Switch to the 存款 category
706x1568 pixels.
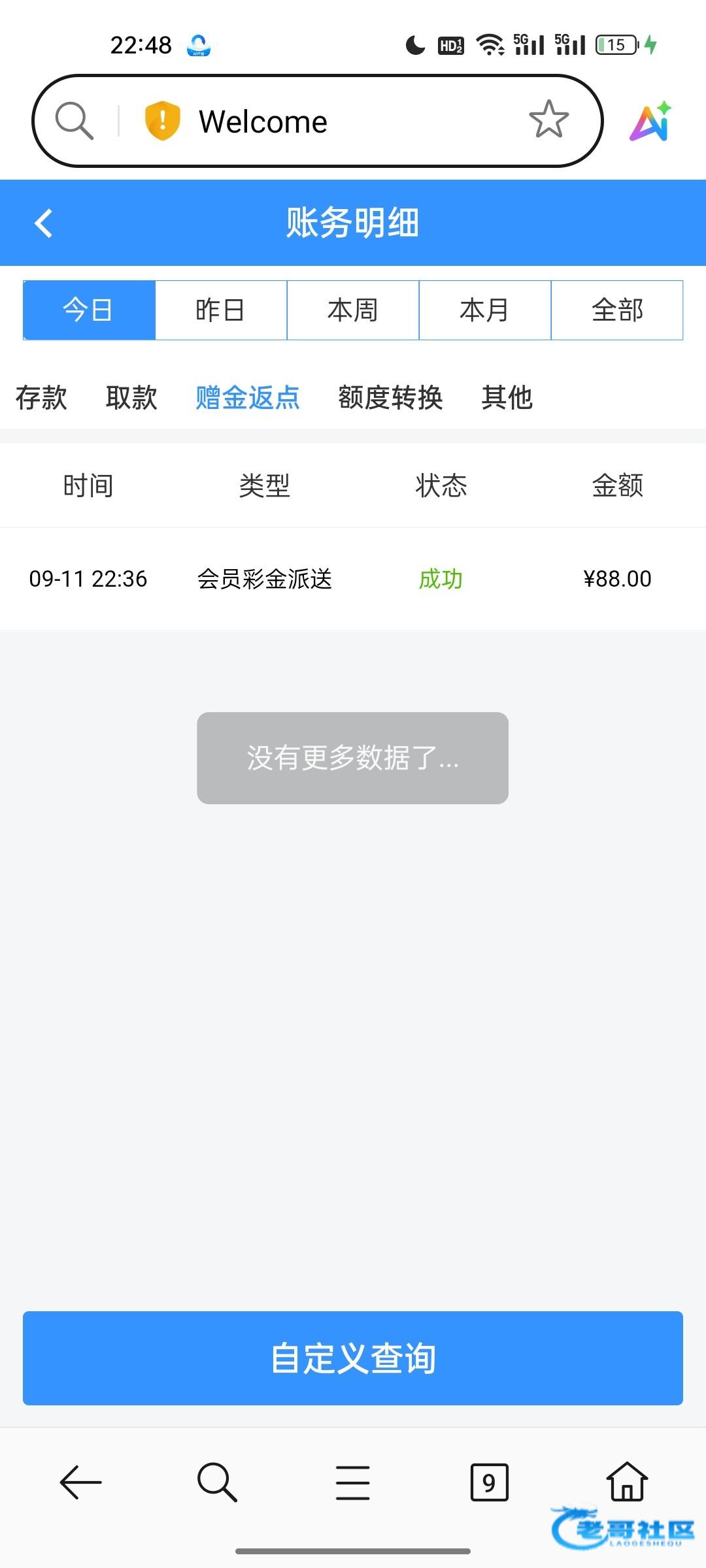pos(41,397)
